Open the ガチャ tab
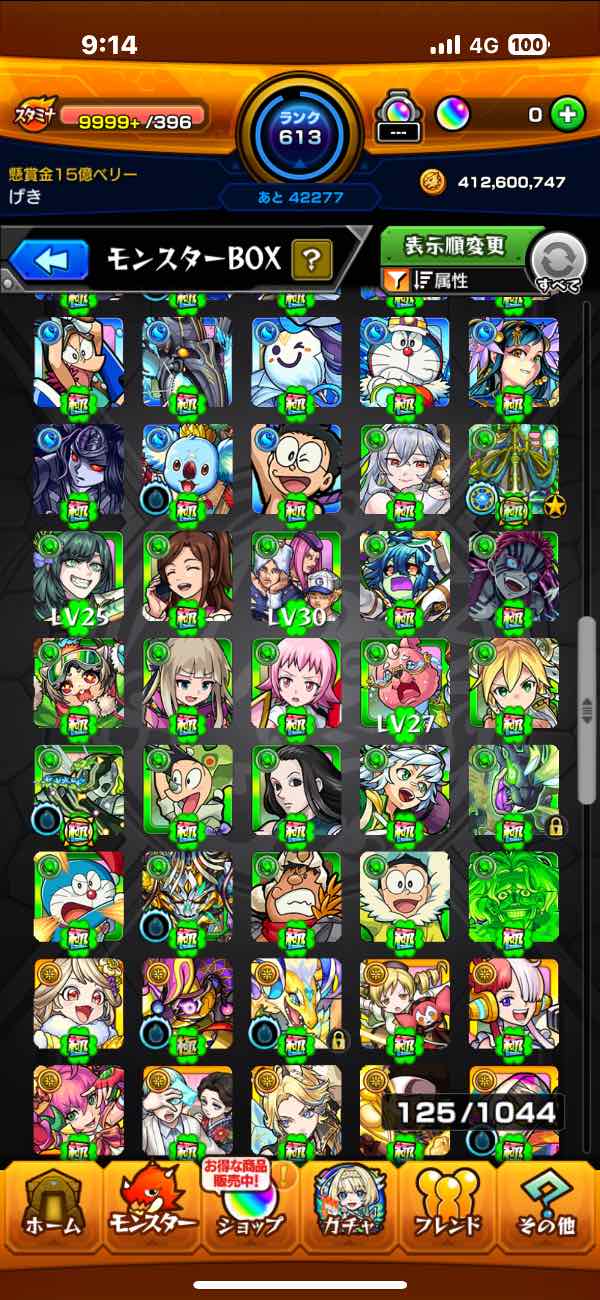This screenshot has height=1300, width=600. (349, 1212)
